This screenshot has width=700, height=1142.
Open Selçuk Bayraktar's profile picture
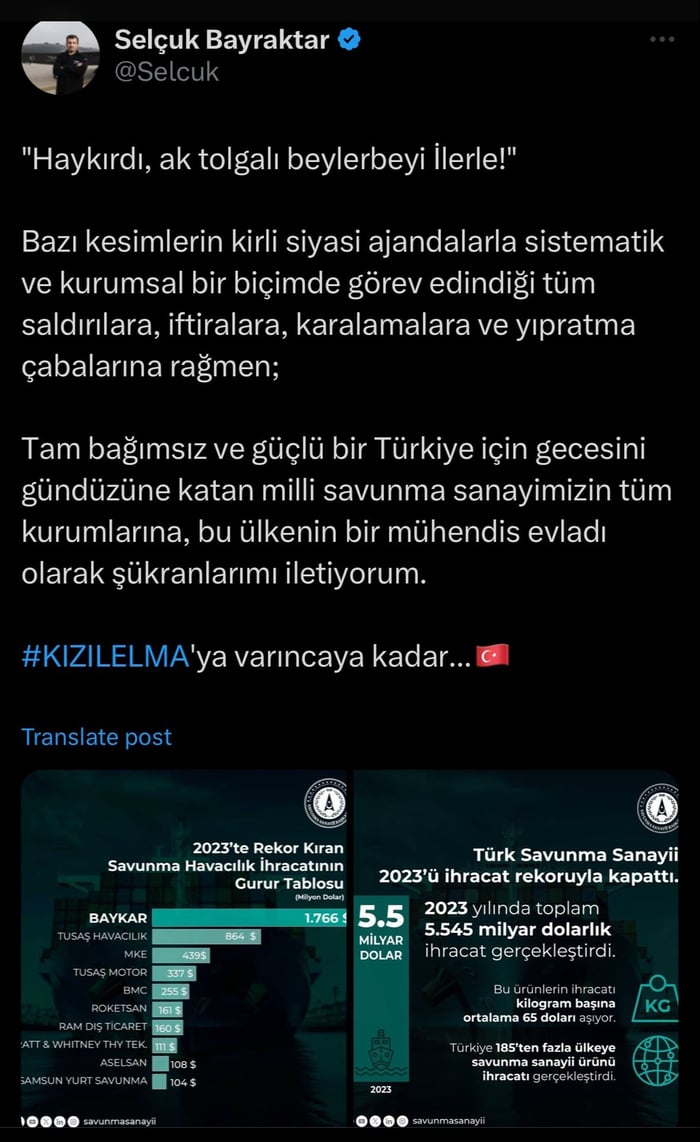(x=62, y=58)
